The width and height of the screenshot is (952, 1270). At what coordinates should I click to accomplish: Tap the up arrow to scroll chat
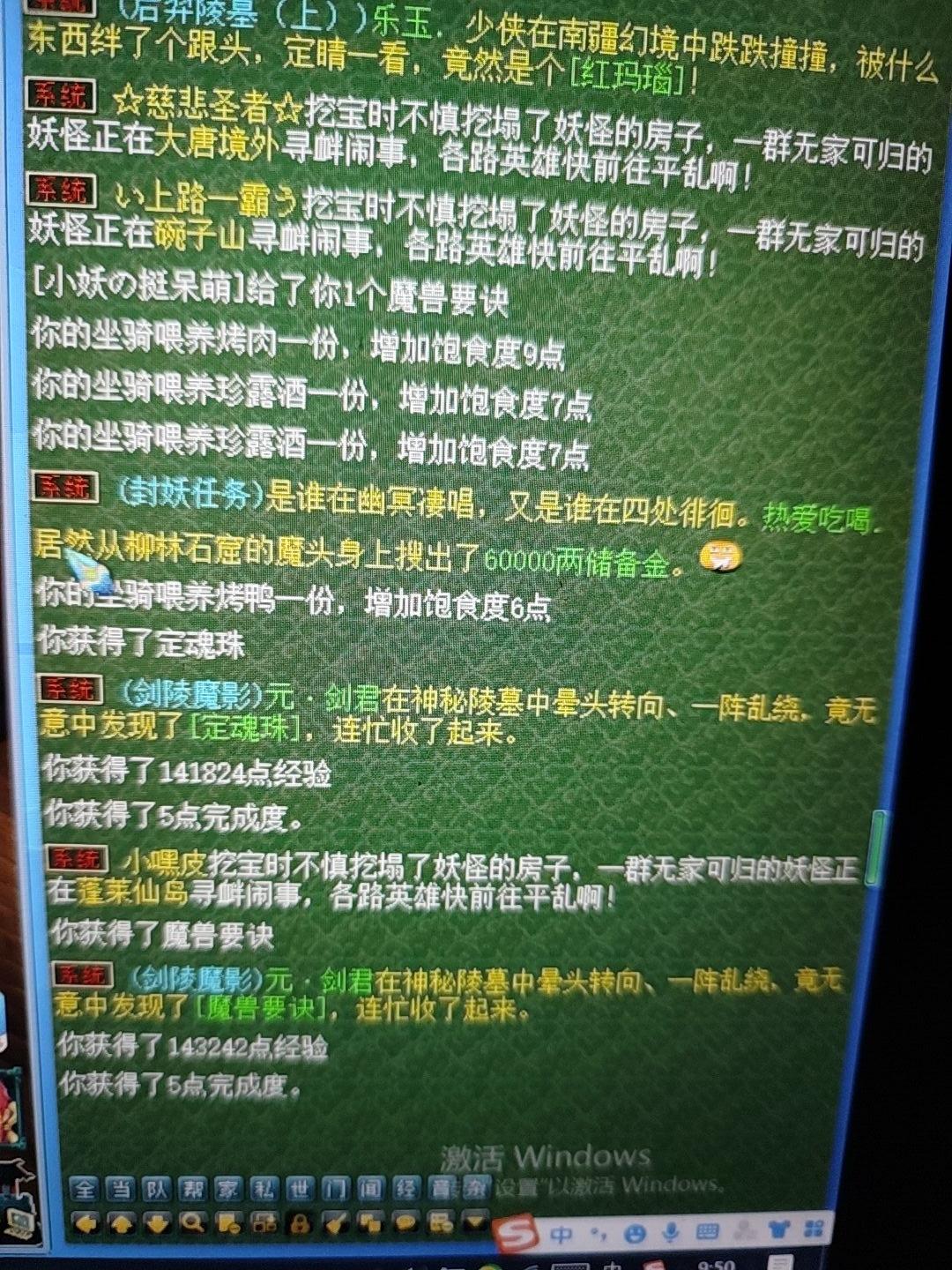tap(121, 1222)
